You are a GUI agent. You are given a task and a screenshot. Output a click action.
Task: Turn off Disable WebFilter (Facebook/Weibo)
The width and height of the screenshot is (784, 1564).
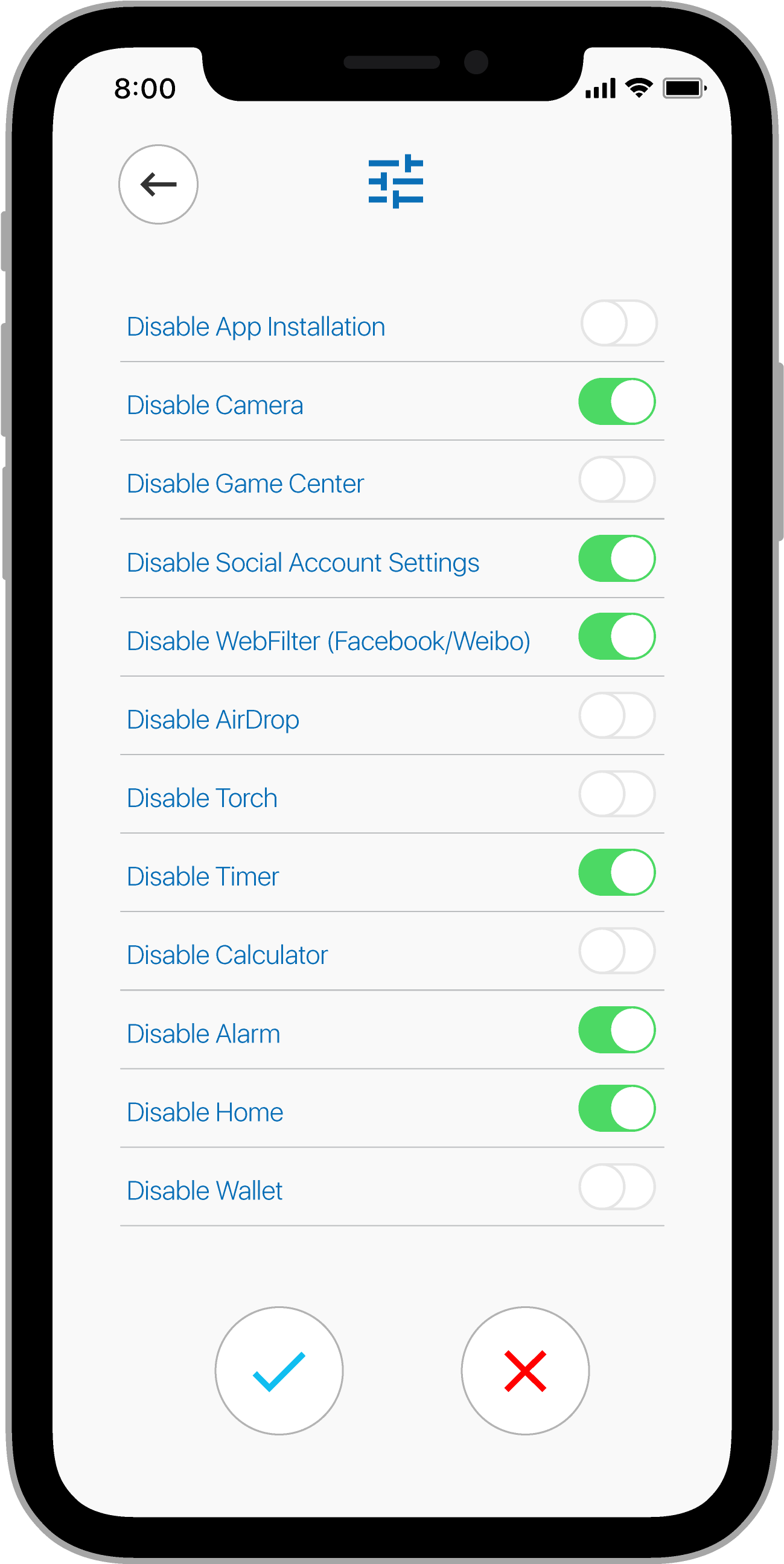click(616, 636)
